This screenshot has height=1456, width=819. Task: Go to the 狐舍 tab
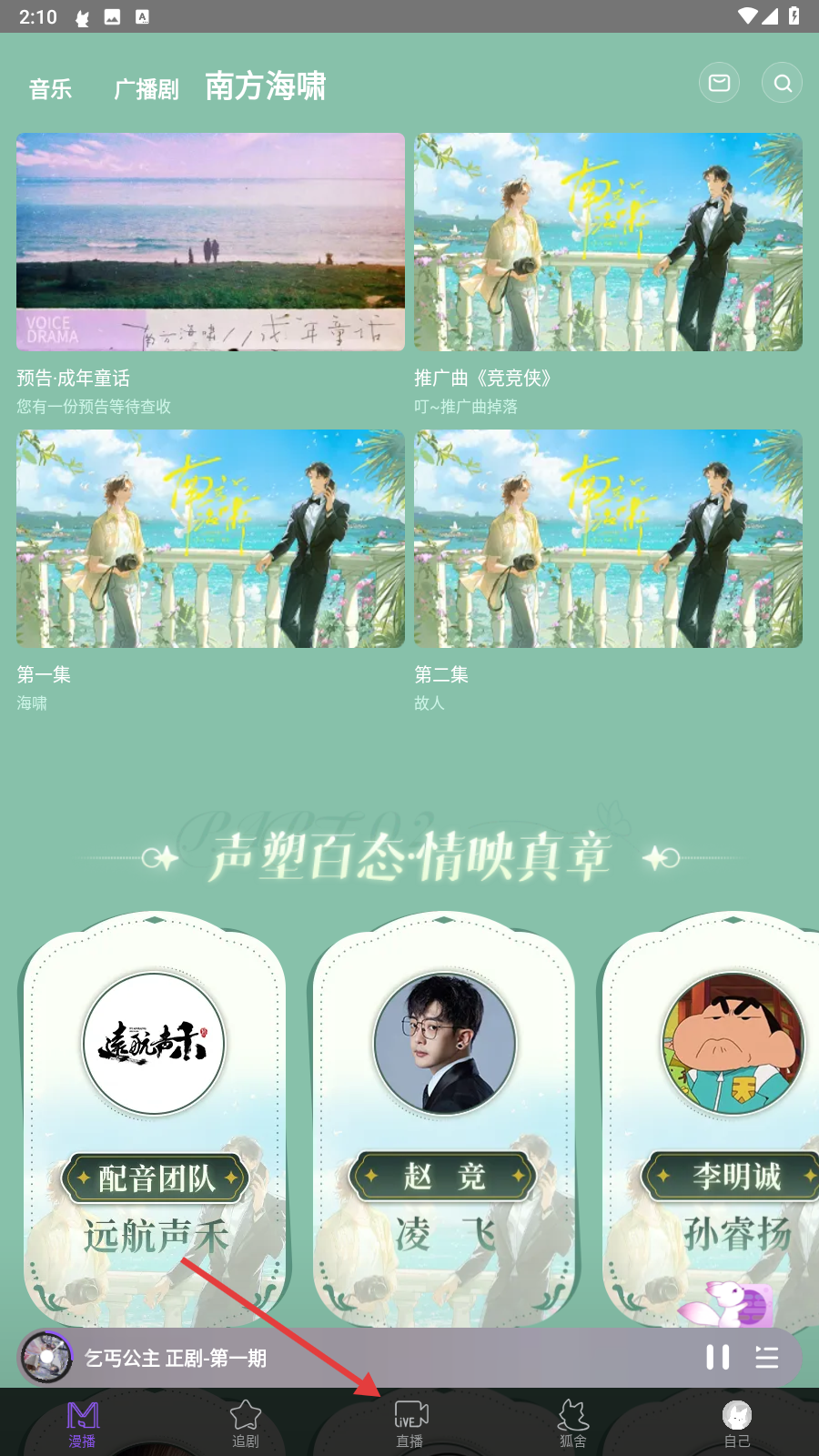(x=573, y=1424)
